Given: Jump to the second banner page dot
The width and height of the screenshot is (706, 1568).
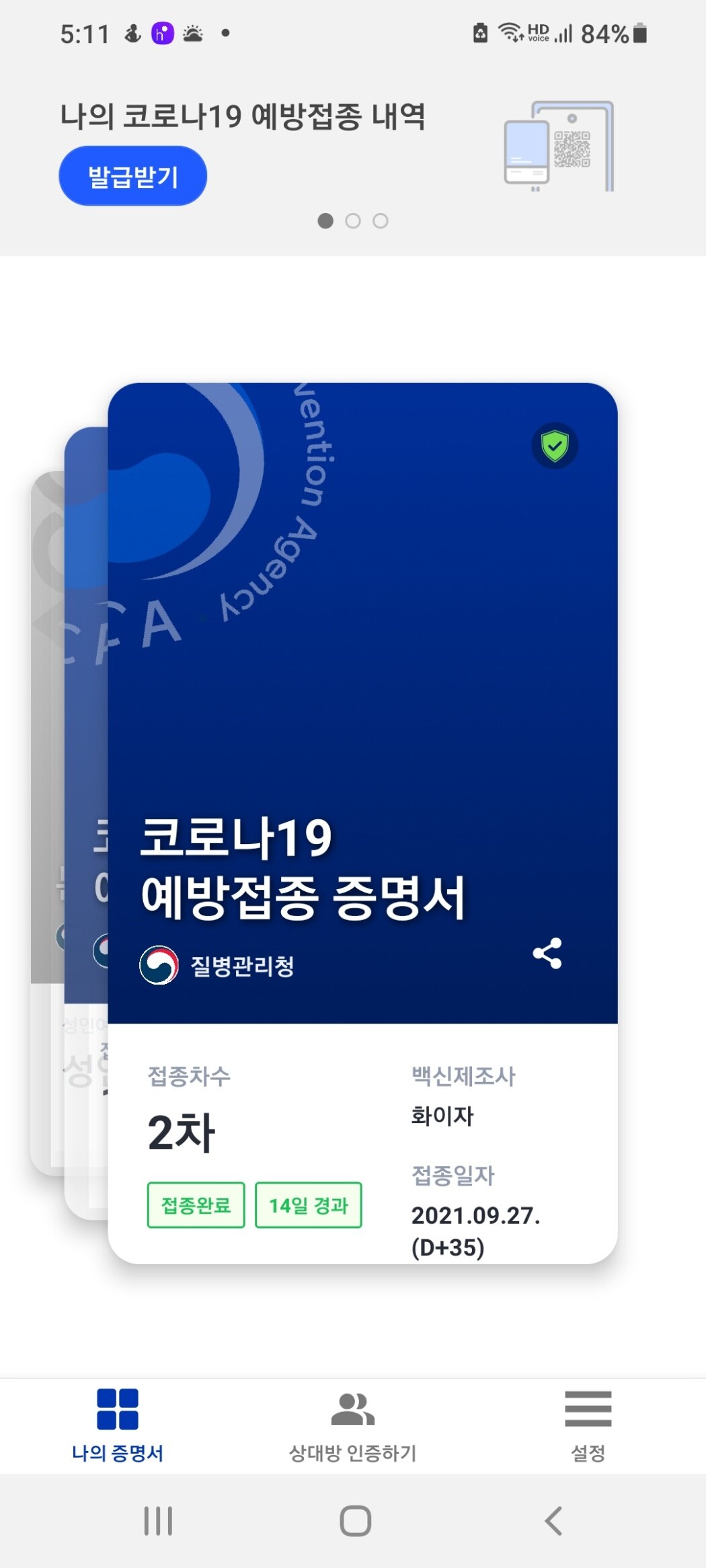Looking at the screenshot, I should 353,221.
